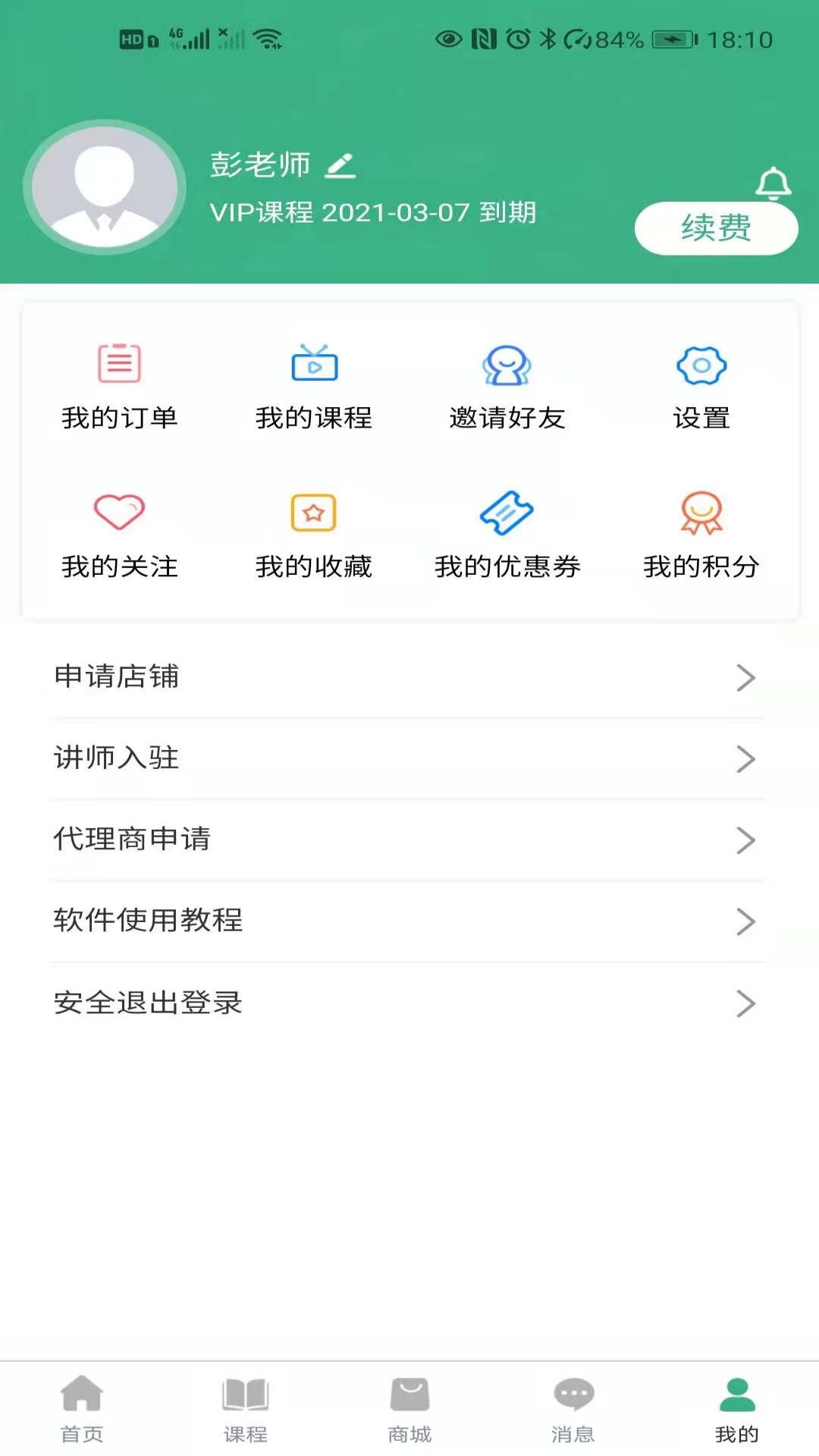Switch to the 商城 tab

point(409,1410)
